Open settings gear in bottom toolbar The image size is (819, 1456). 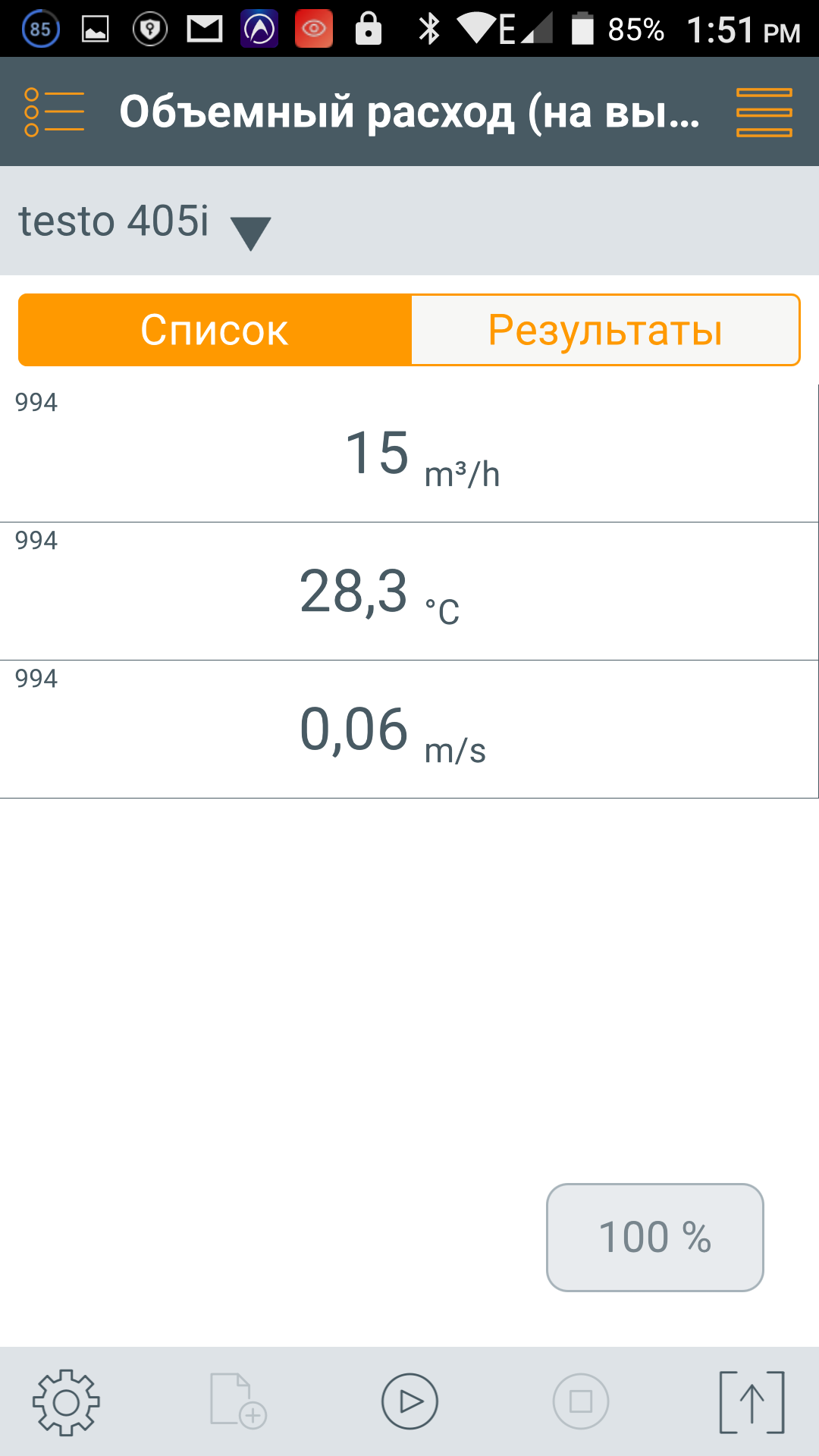[x=66, y=1402]
